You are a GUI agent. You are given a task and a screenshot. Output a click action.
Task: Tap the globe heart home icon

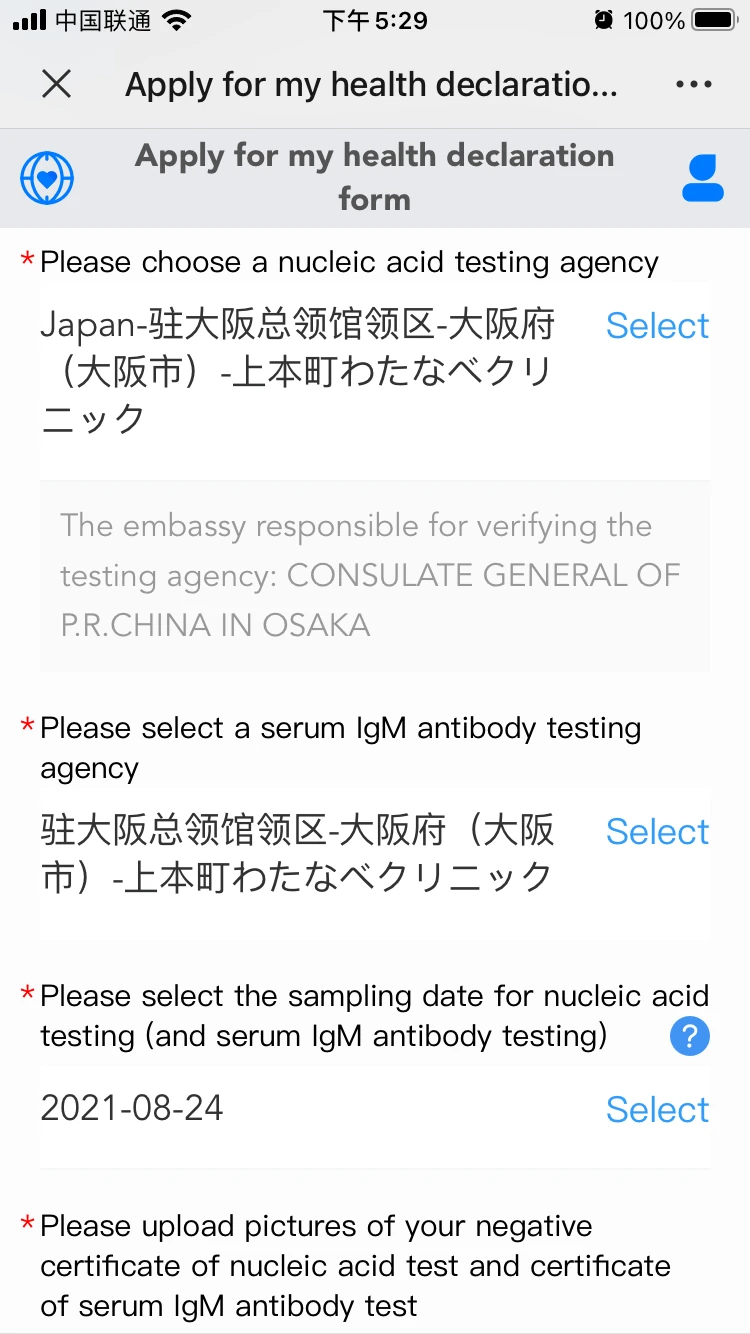coord(47,178)
